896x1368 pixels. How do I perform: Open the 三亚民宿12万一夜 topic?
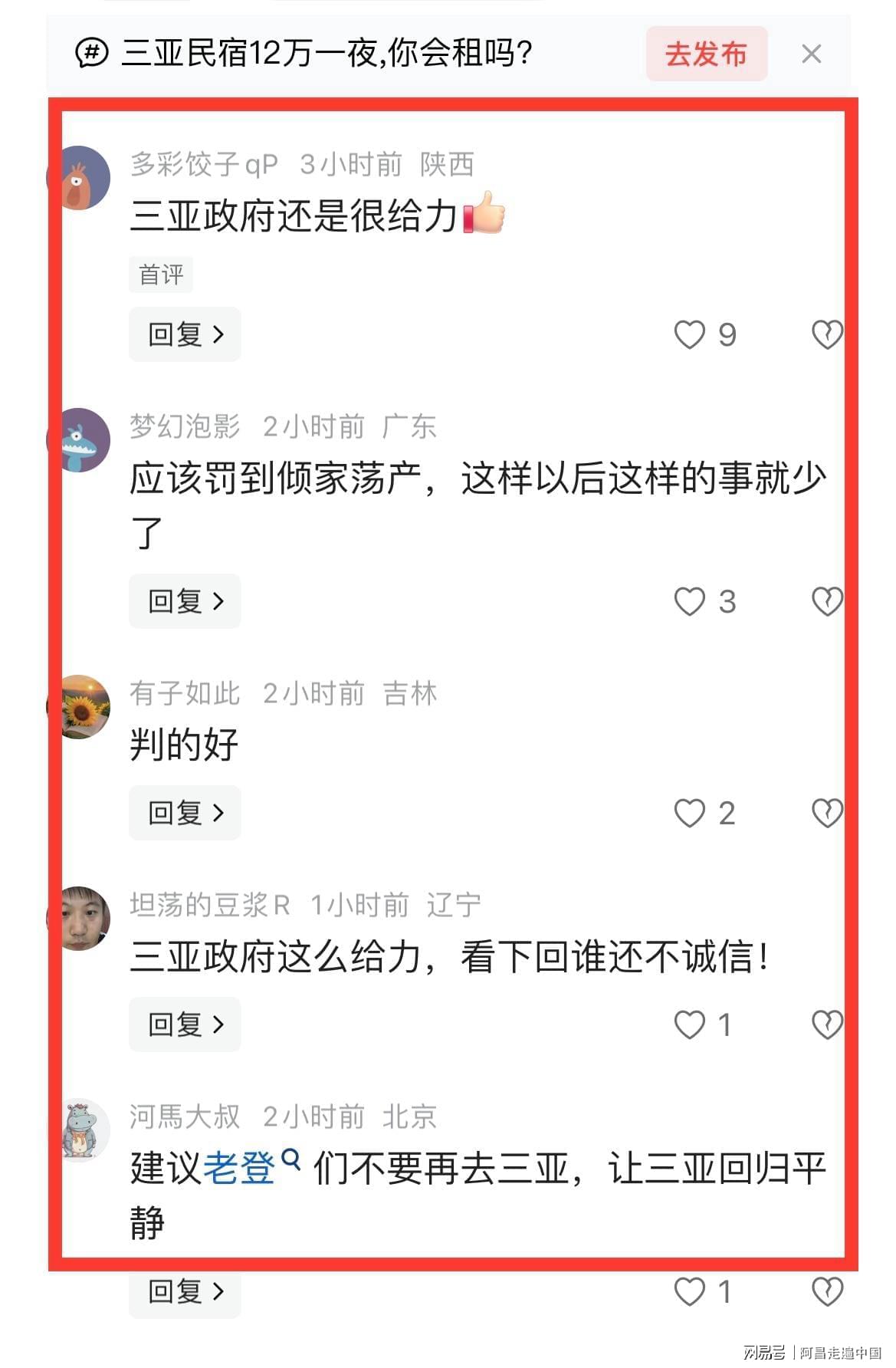[326, 54]
